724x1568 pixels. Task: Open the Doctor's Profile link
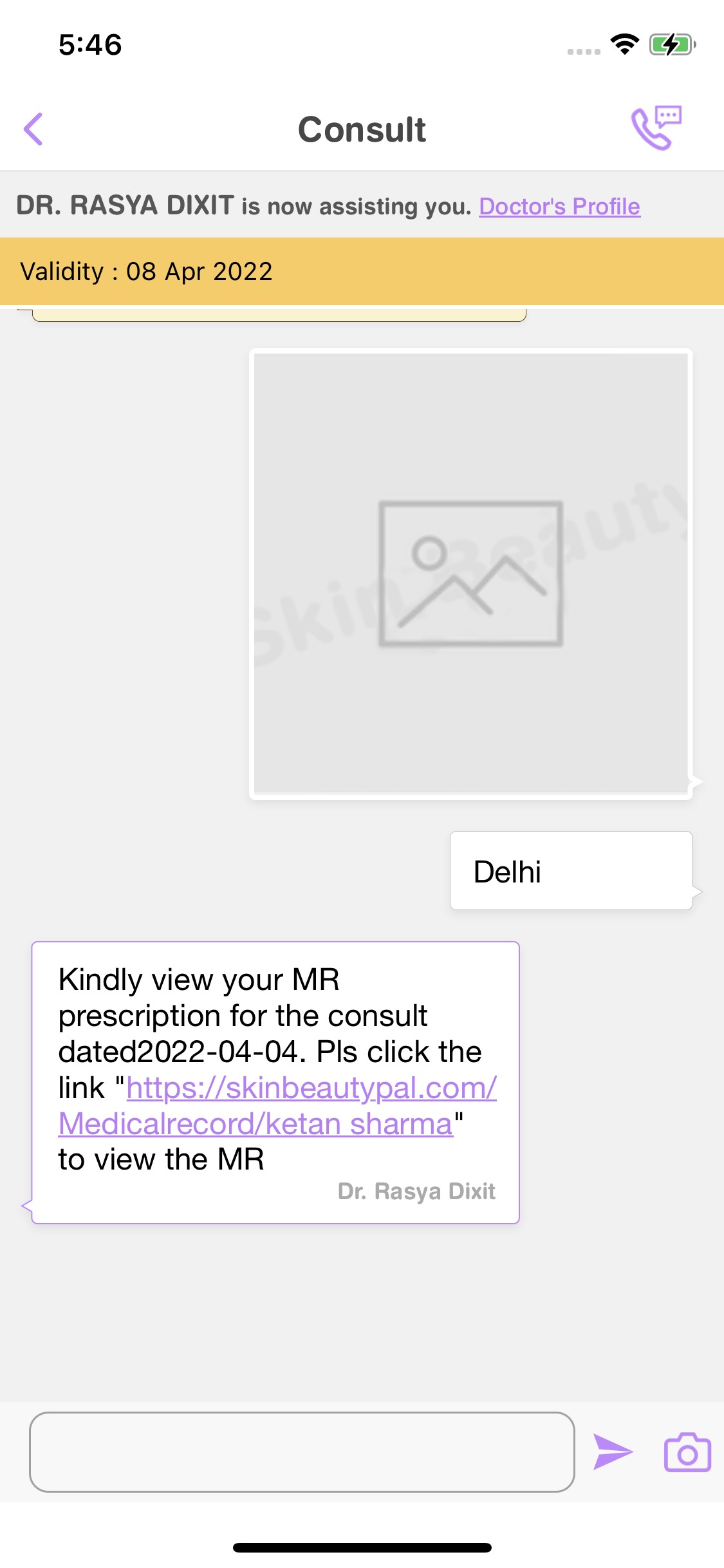pos(559,207)
